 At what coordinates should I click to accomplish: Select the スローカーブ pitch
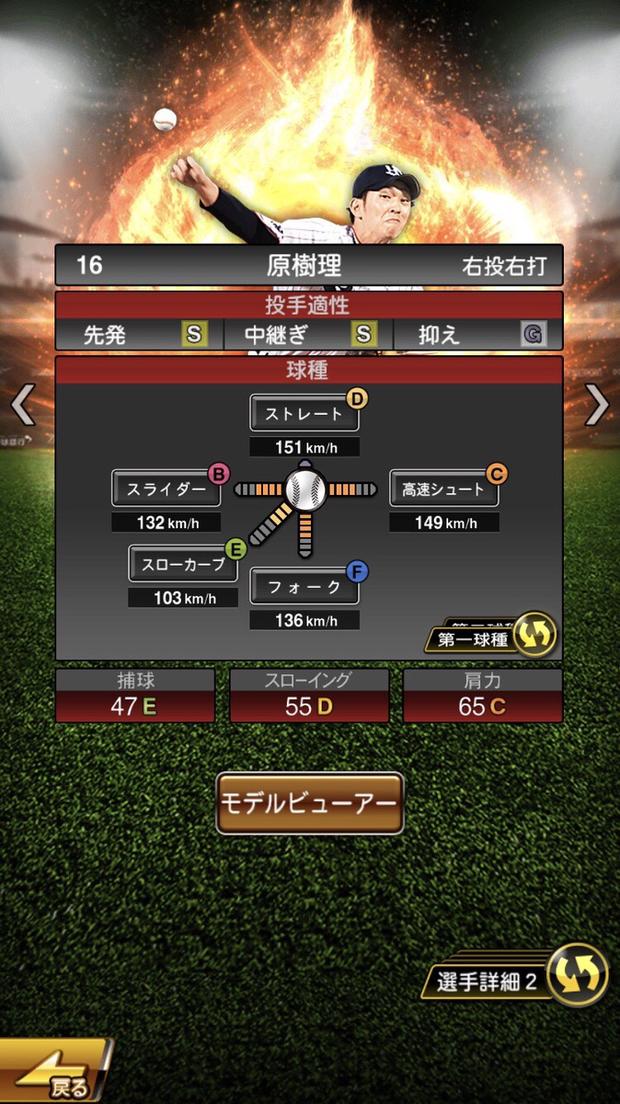coord(183,564)
